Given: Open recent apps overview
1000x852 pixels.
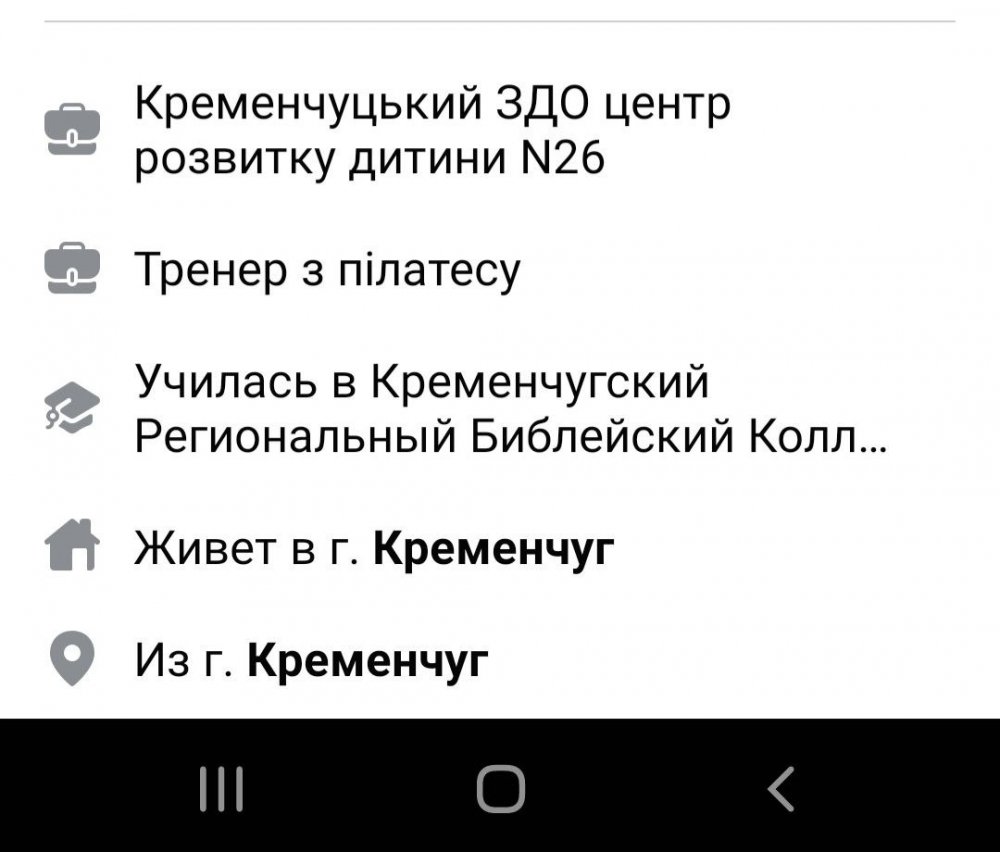Looking at the screenshot, I should pos(220,787).
